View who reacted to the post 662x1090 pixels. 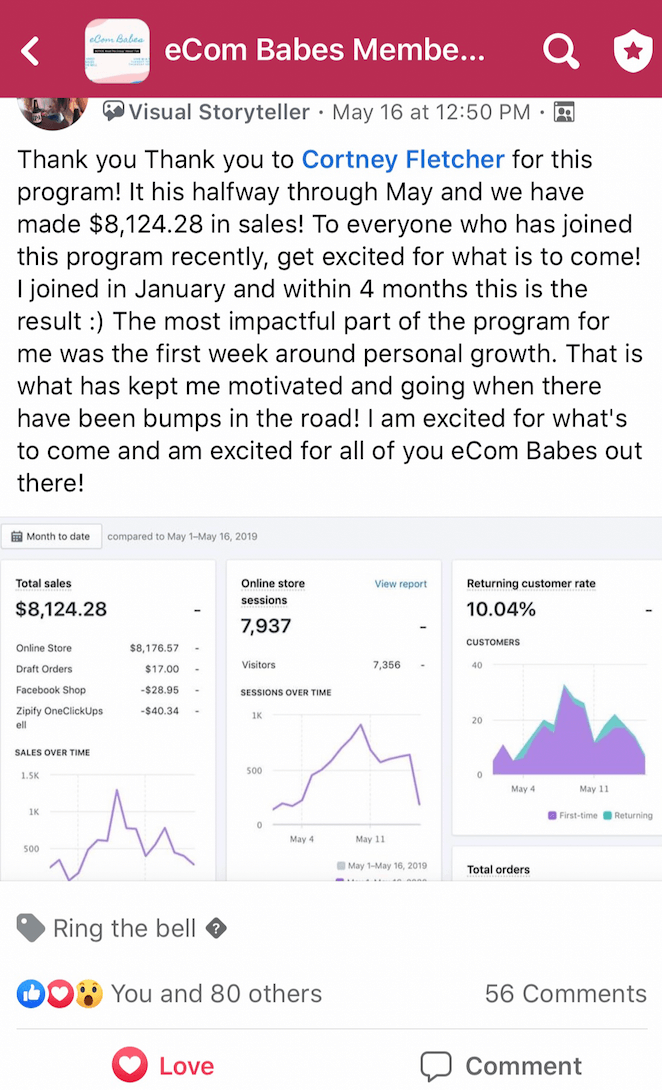point(169,993)
